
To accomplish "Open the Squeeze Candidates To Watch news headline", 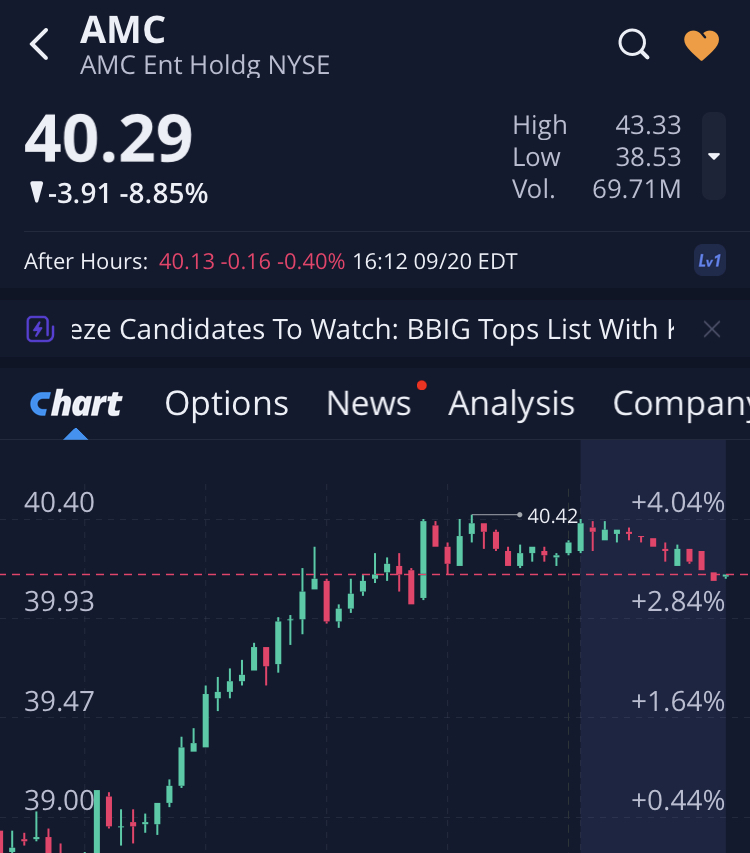I will coord(370,329).
